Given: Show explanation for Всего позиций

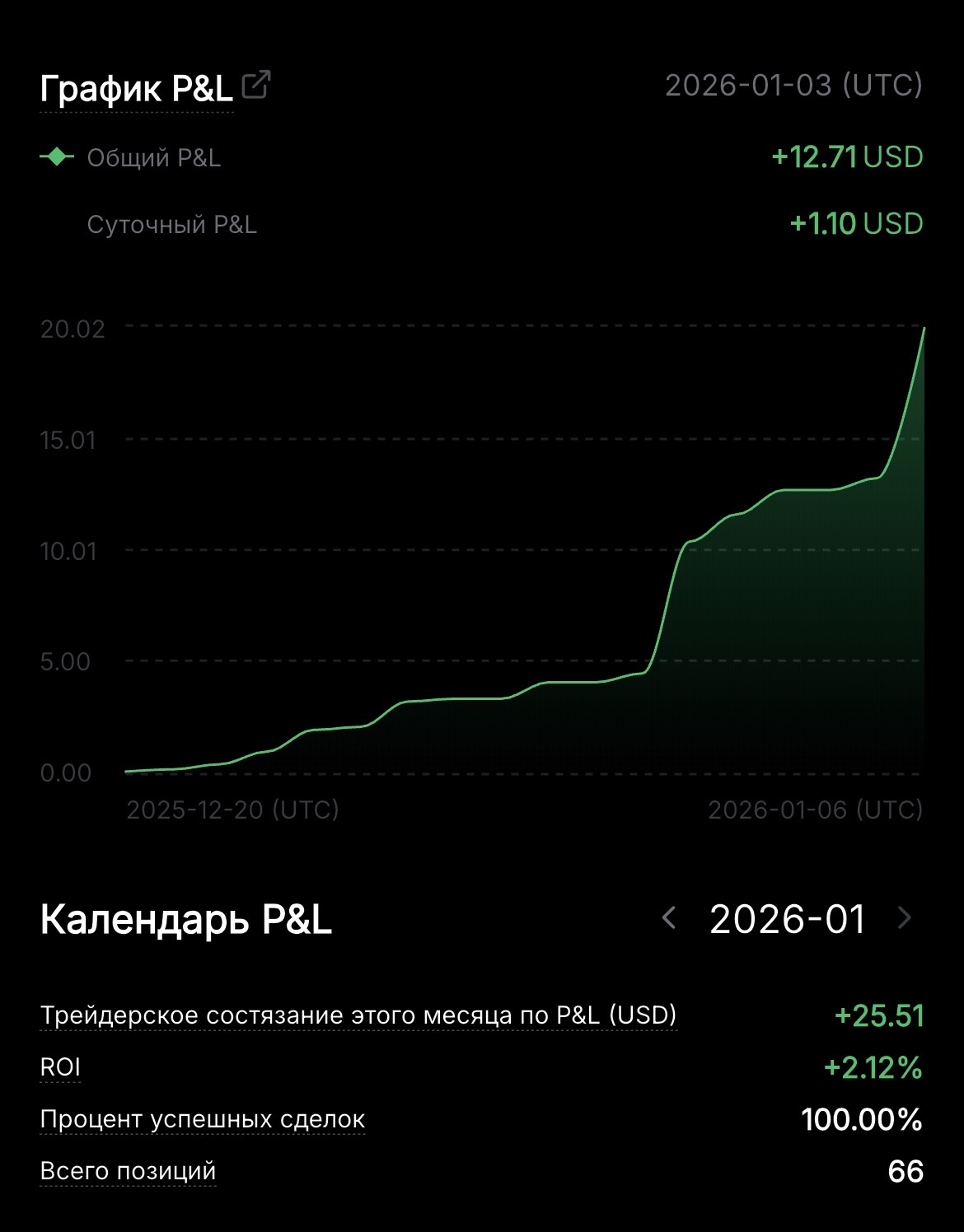Looking at the screenshot, I should 128,1171.
